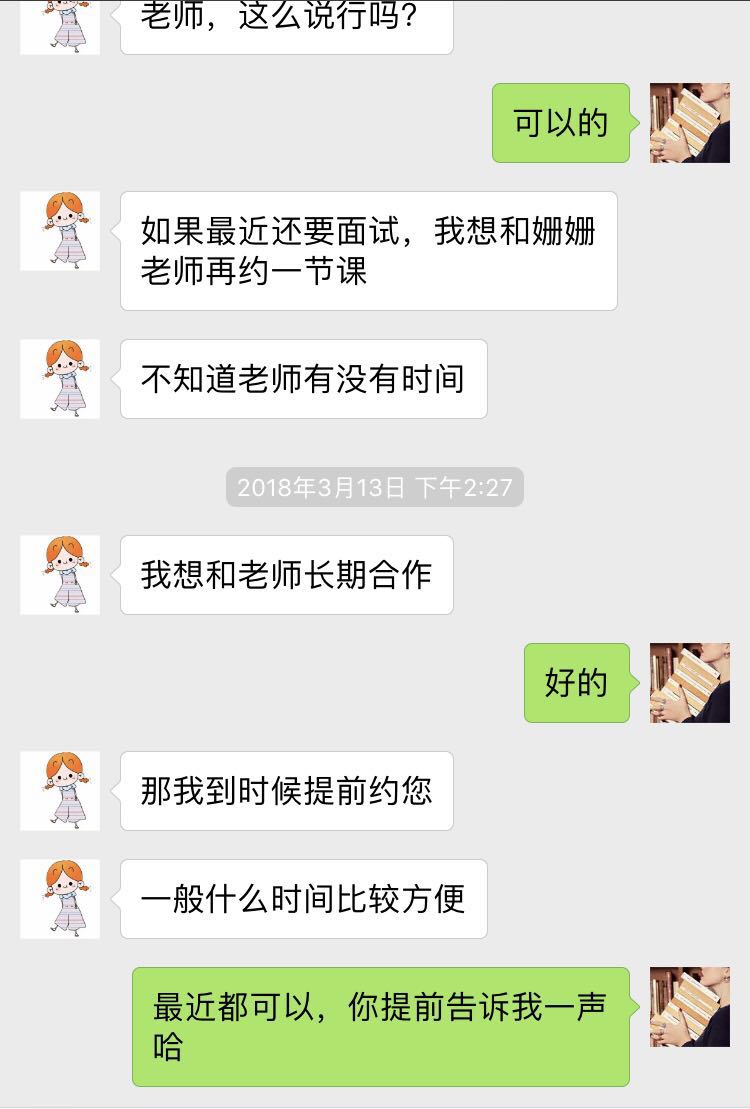The height and width of the screenshot is (1109, 750).
Task: Tap avatar beside '一般什么时间比较方便'
Action: tap(60, 899)
